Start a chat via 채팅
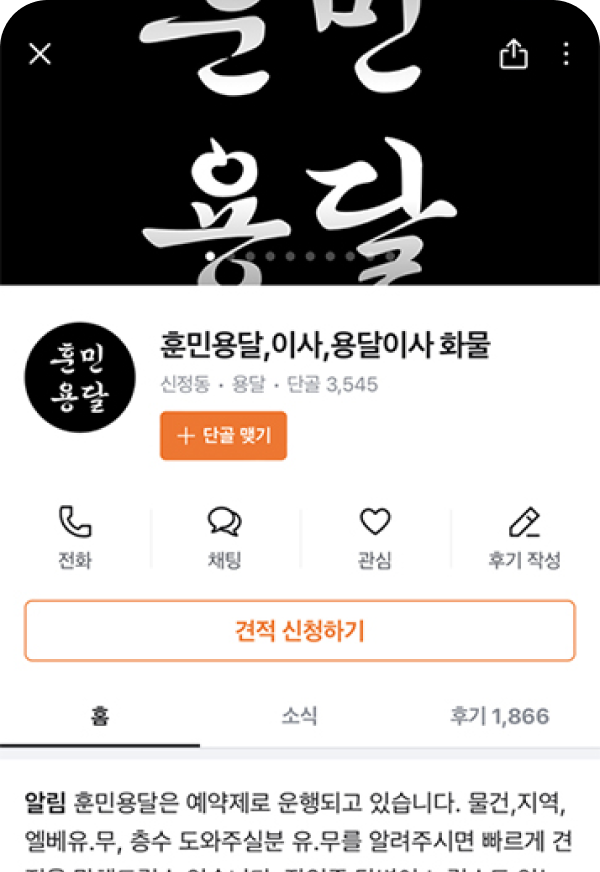This screenshot has width=600, height=872. [224, 538]
